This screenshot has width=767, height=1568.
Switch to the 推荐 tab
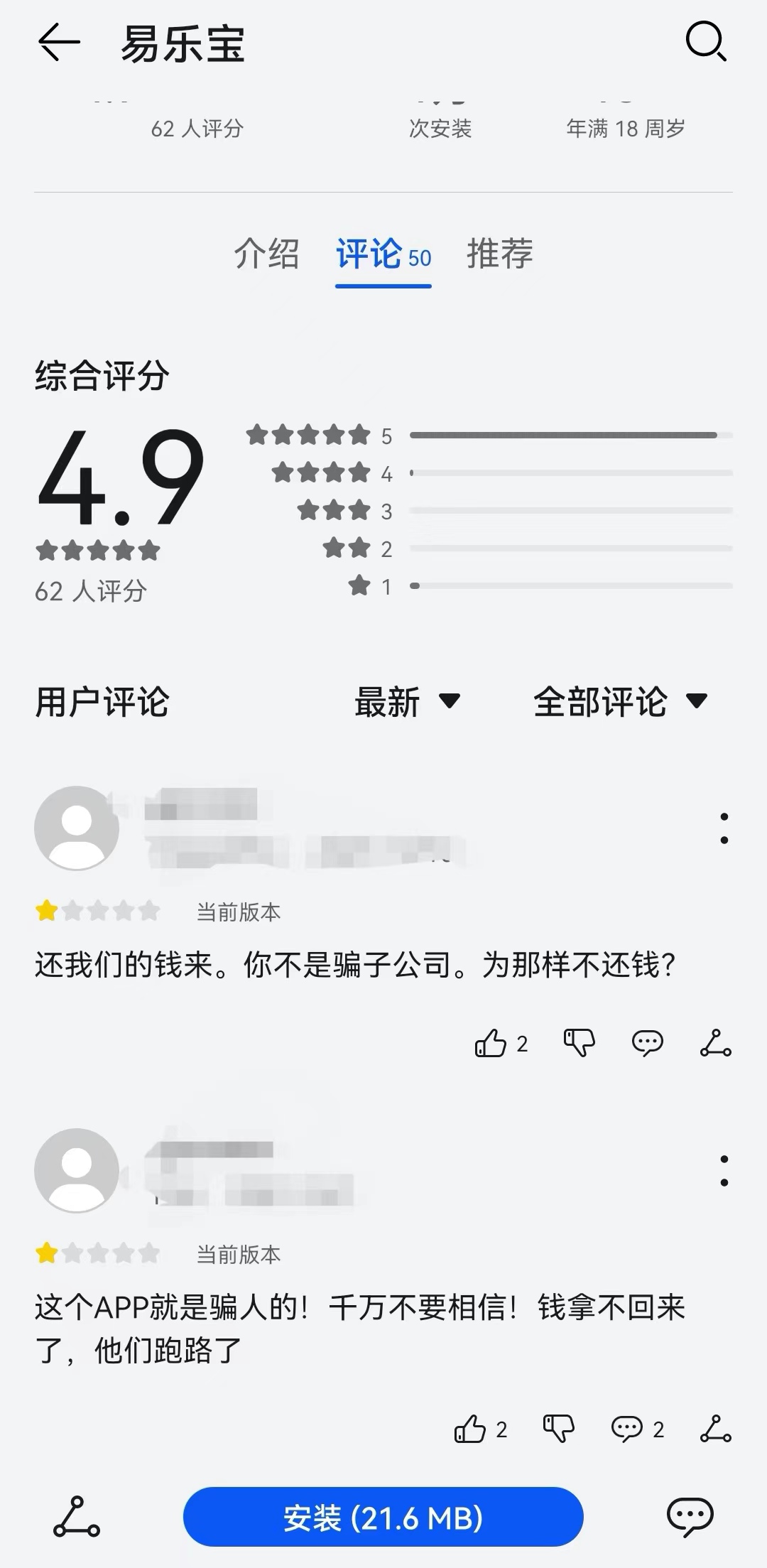(x=499, y=254)
